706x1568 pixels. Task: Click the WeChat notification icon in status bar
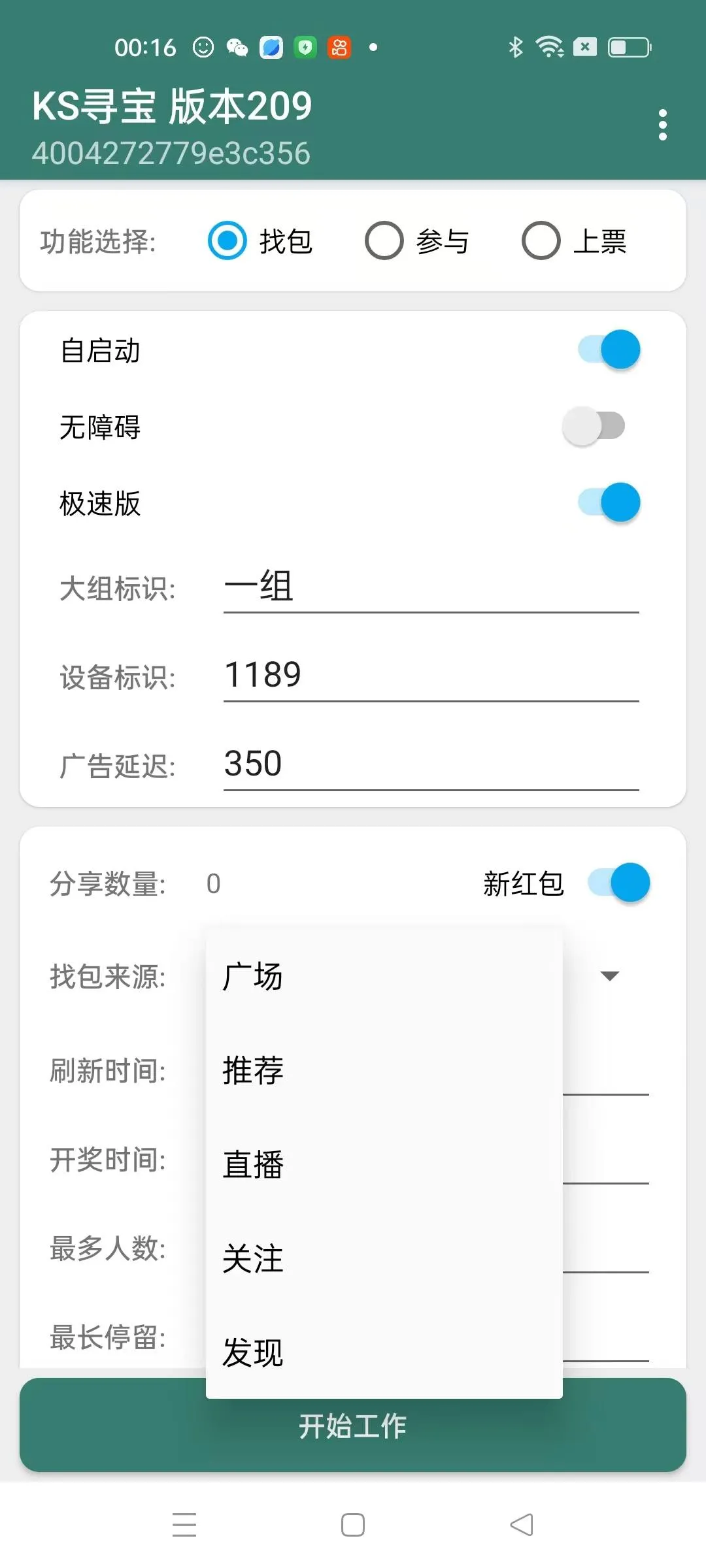[237, 47]
